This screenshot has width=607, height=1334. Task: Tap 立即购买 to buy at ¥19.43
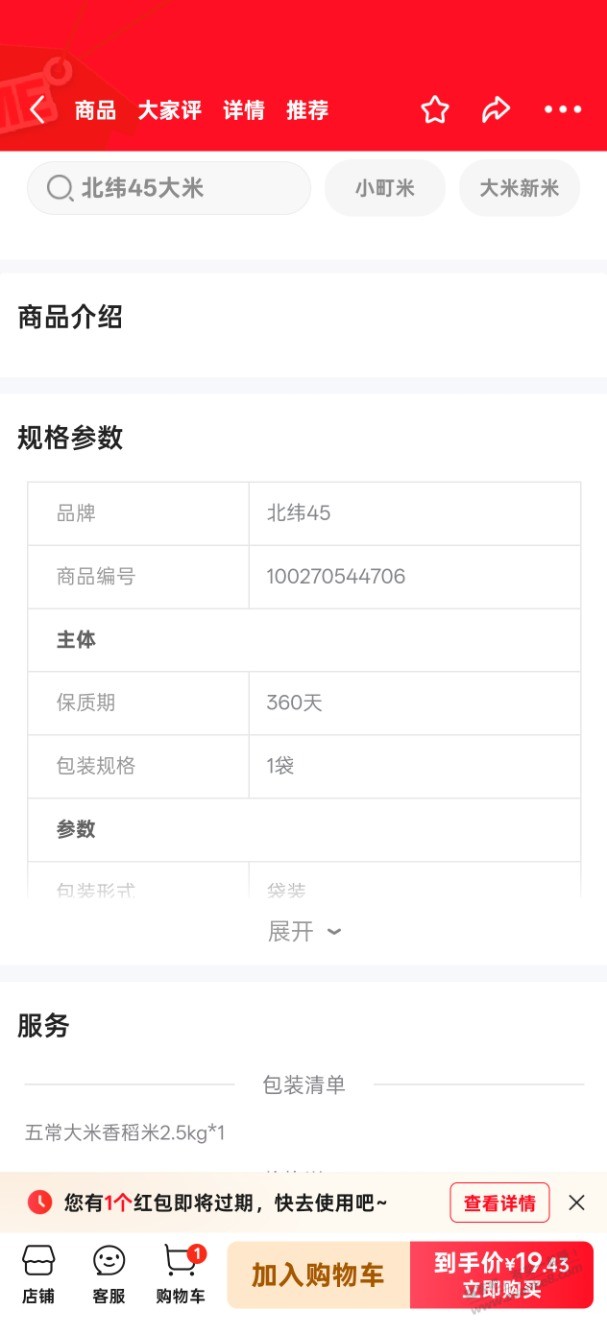click(x=501, y=1275)
